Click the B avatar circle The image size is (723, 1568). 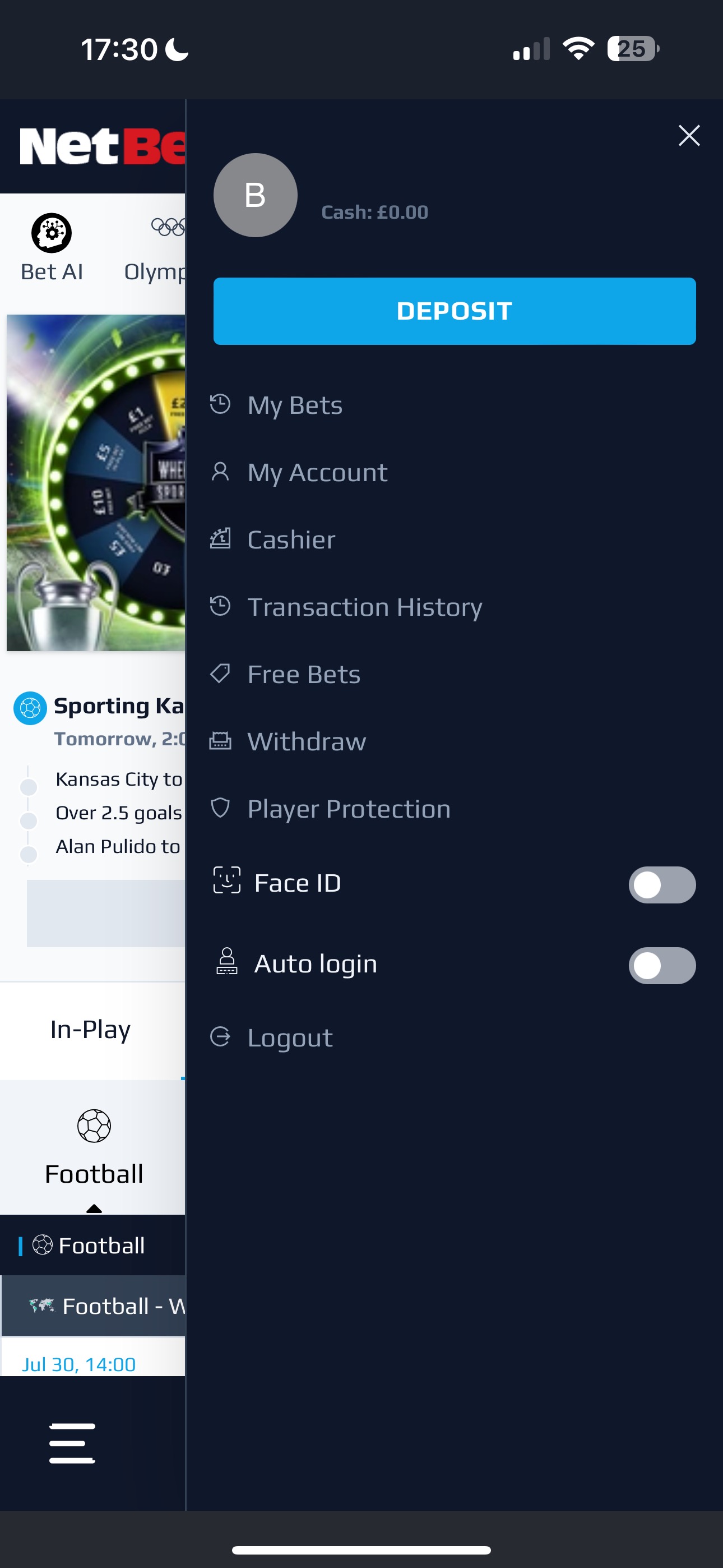pyautogui.click(x=254, y=195)
